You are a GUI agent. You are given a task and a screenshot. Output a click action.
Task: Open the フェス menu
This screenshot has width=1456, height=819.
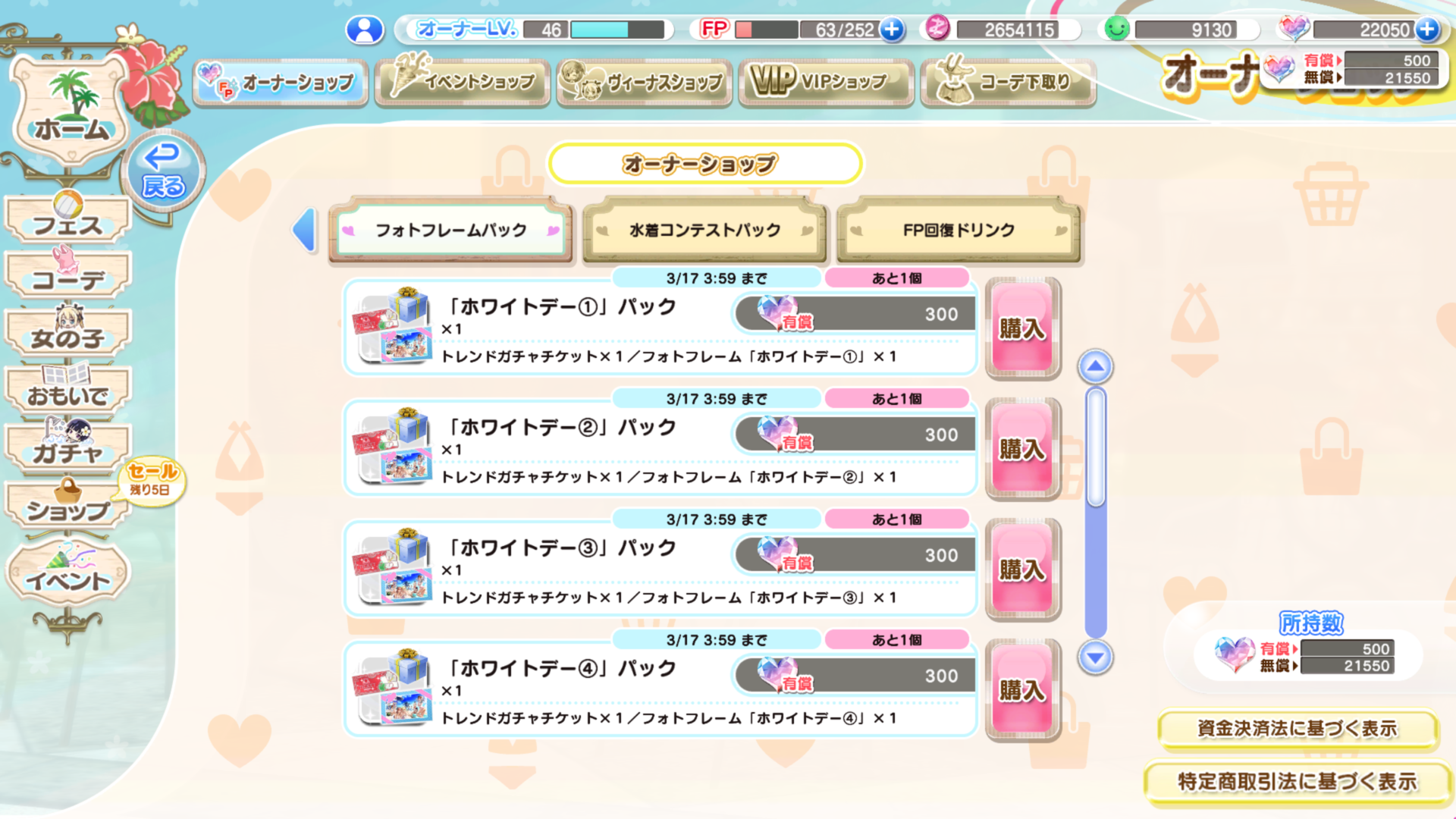pyautogui.click(x=68, y=220)
